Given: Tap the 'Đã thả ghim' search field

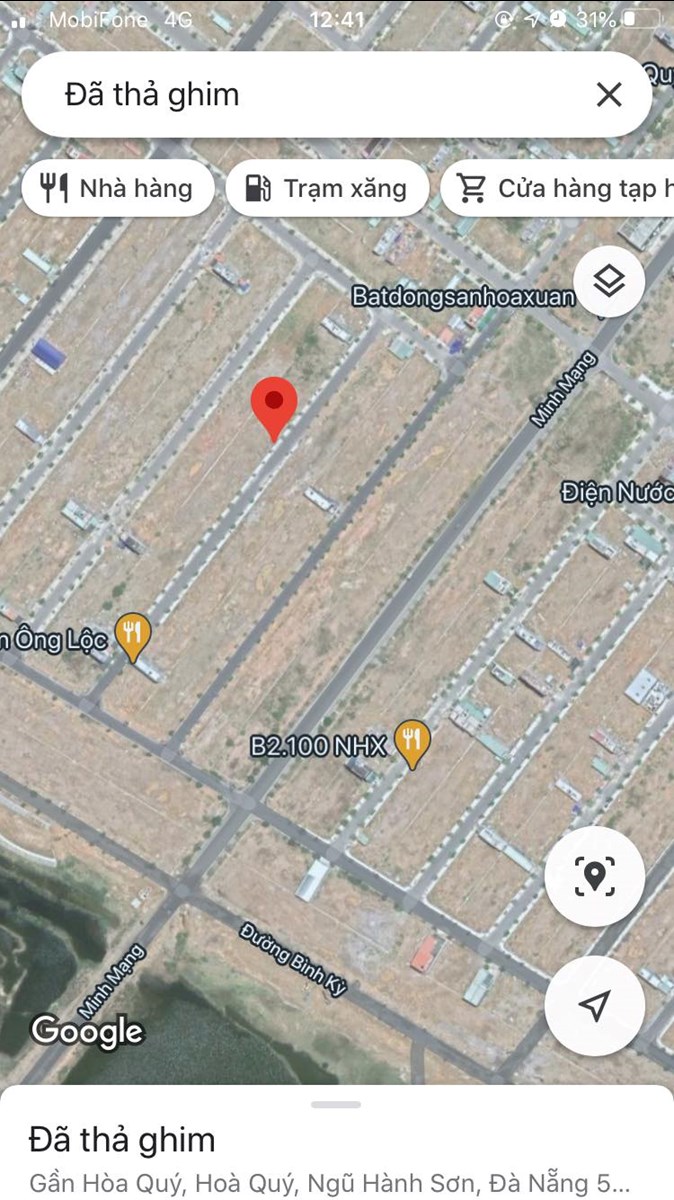Looking at the screenshot, I should (x=300, y=95).
